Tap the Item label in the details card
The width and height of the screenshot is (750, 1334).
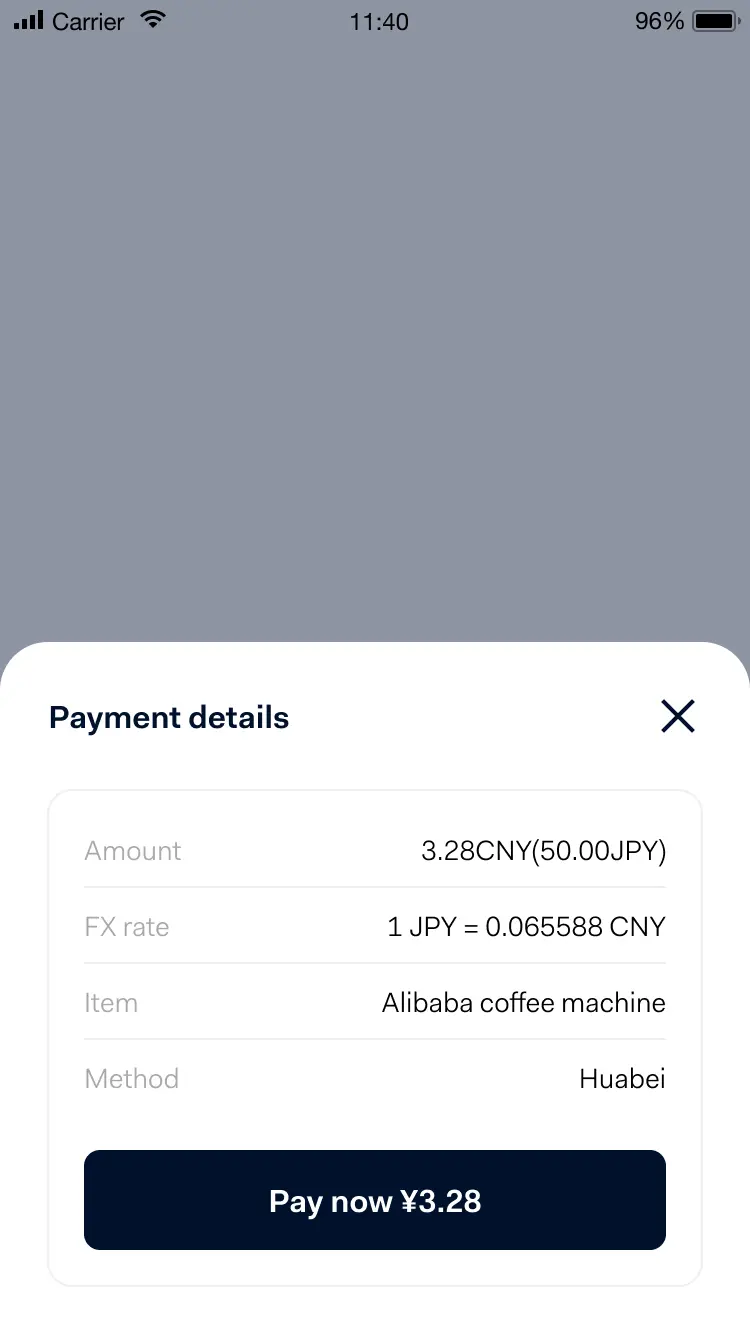110,1002
